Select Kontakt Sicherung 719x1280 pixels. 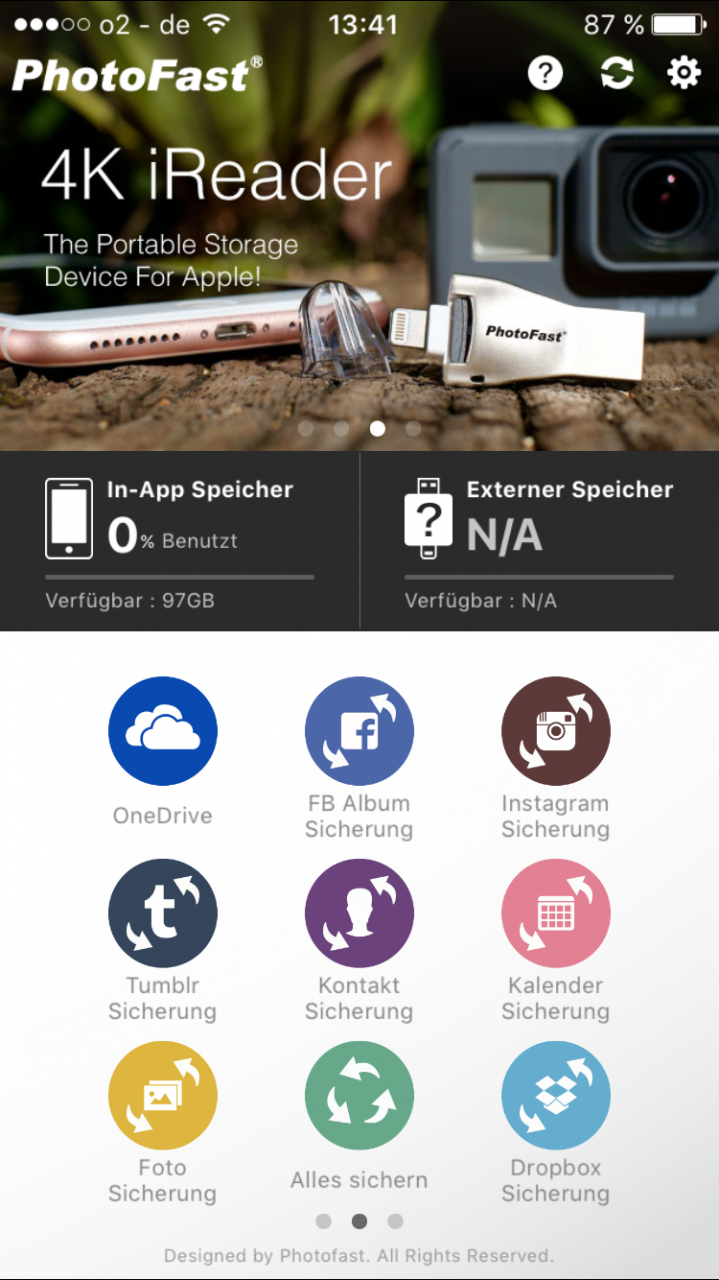(x=359, y=913)
